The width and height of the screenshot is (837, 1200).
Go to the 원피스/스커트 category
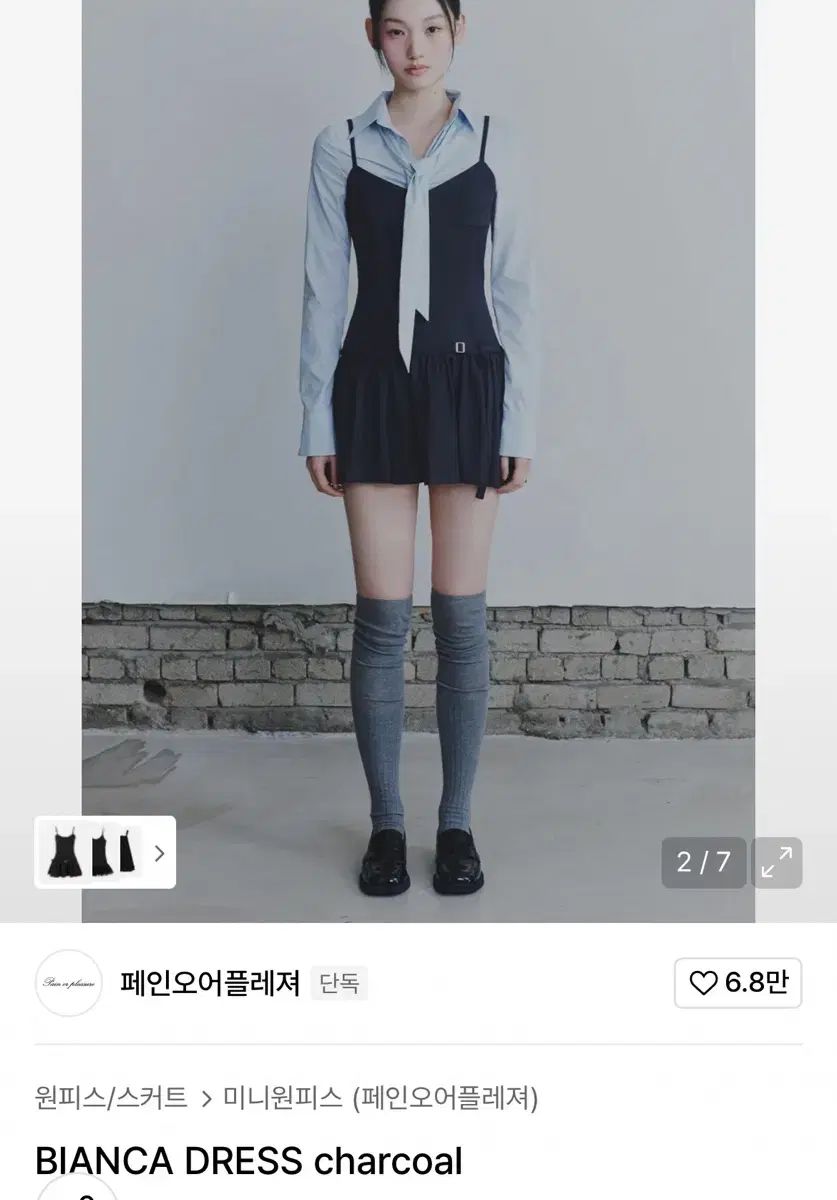coord(111,1098)
